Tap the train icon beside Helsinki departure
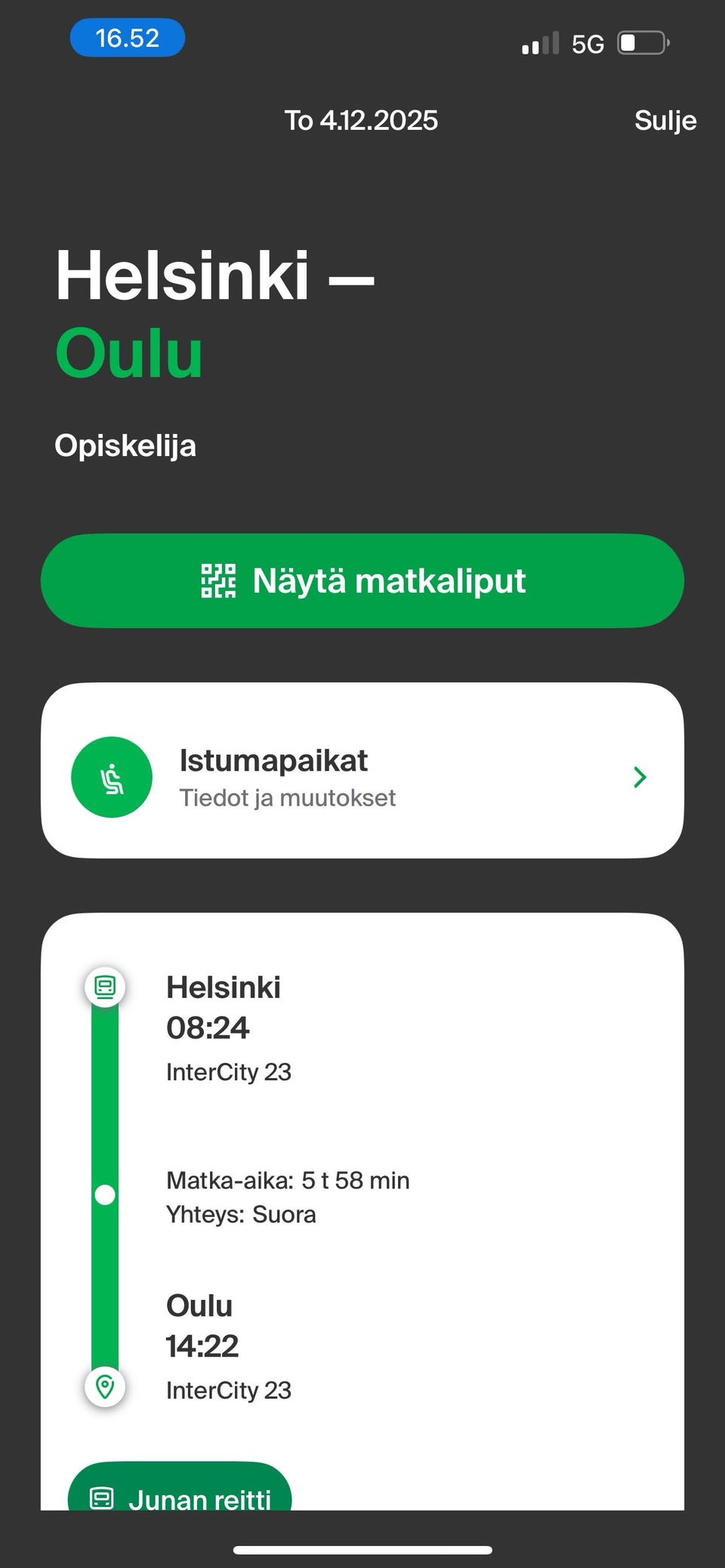This screenshot has height=1568, width=725. pyautogui.click(x=104, y=986)
